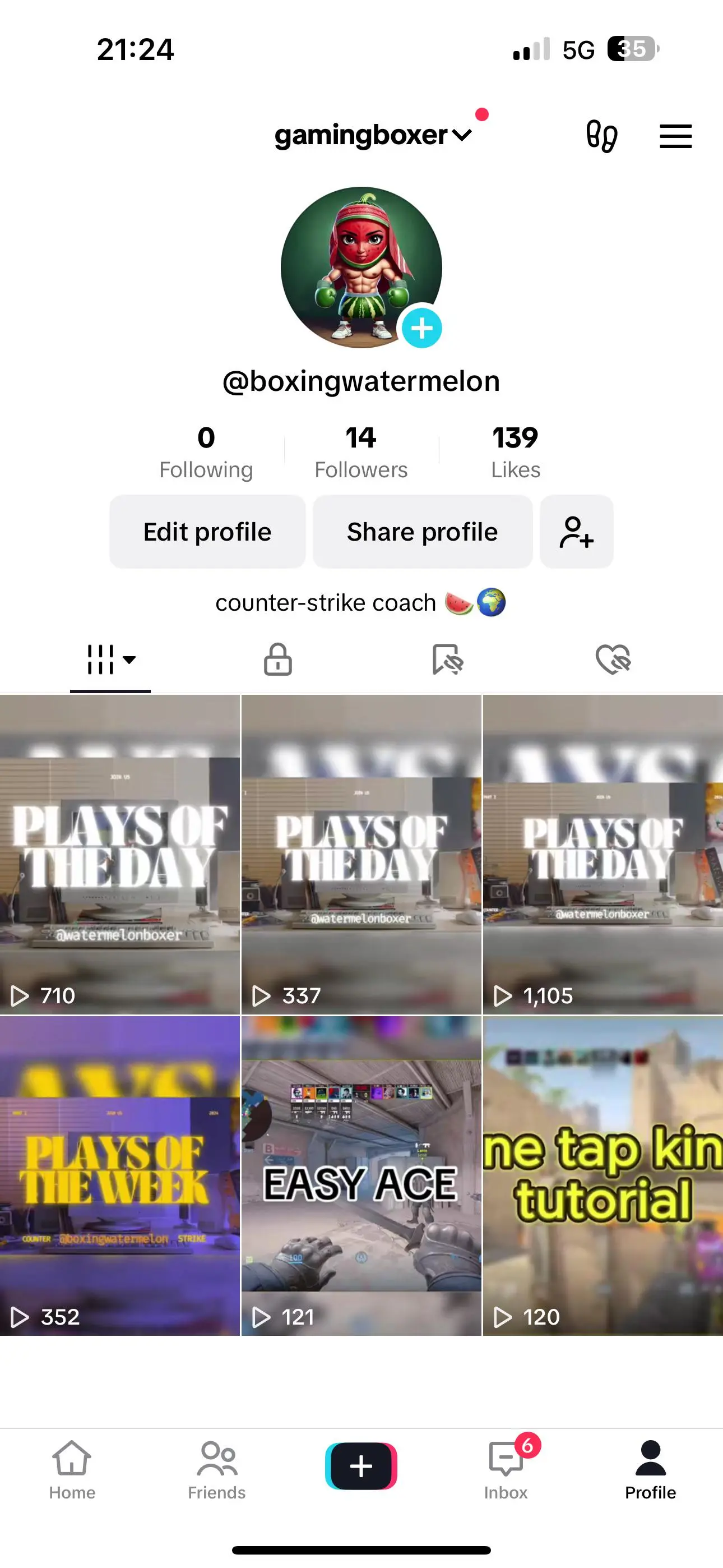Open the EASY ACE video

point(361,1175)
